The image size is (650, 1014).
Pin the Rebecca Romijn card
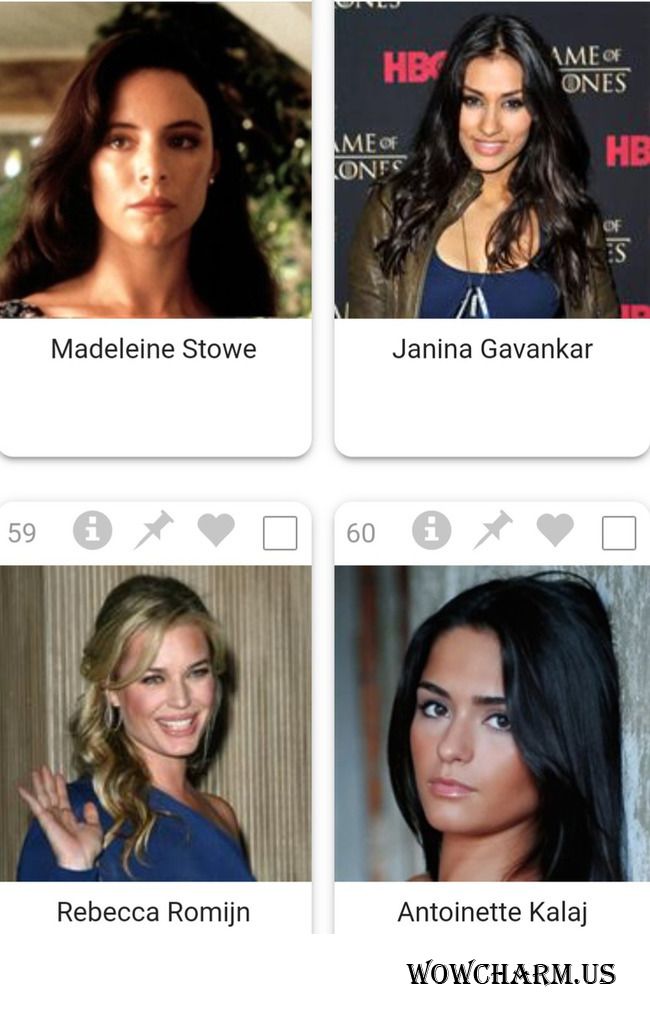pos(154,531)
